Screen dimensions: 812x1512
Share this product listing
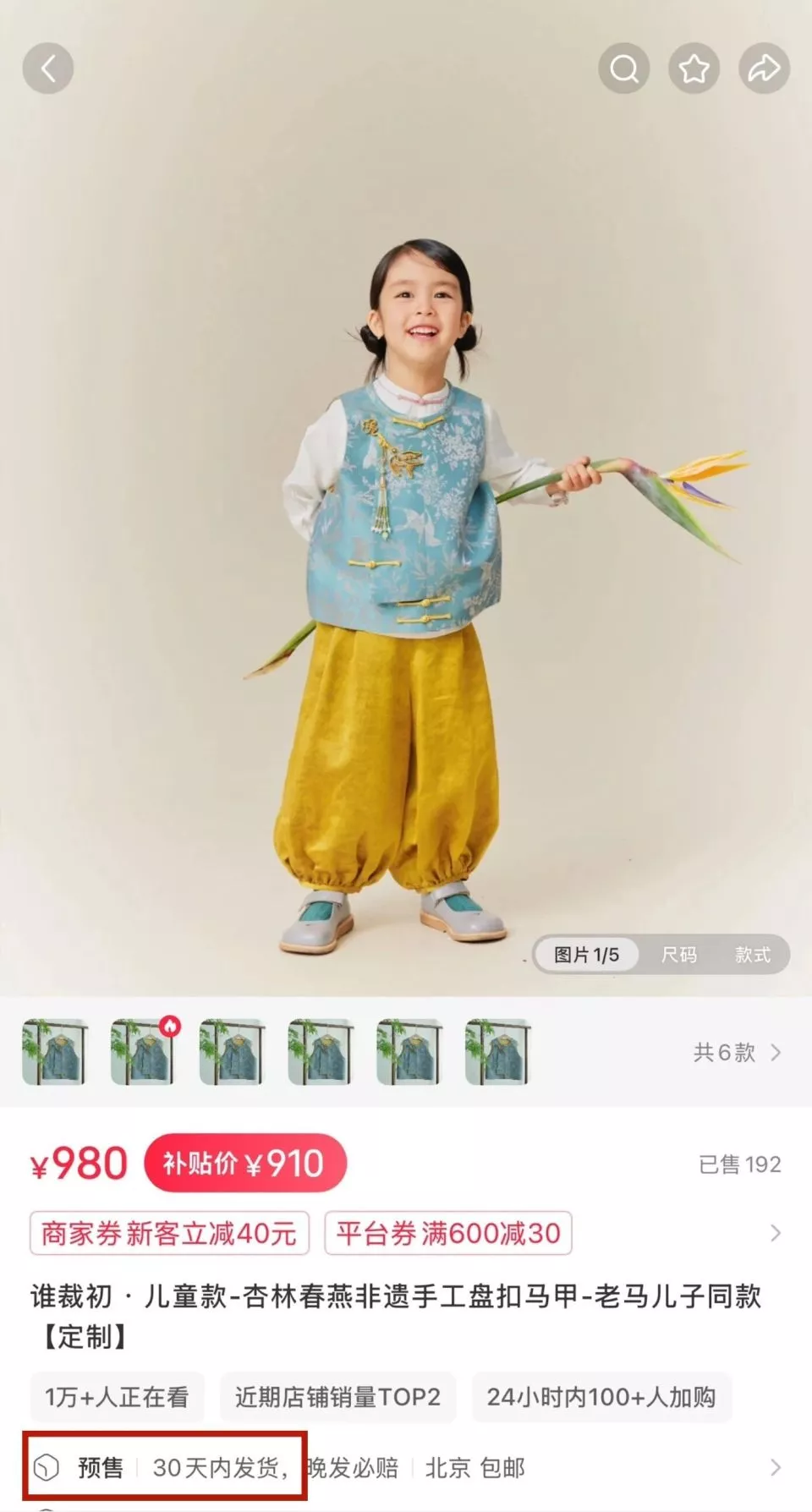coord(765,68)
